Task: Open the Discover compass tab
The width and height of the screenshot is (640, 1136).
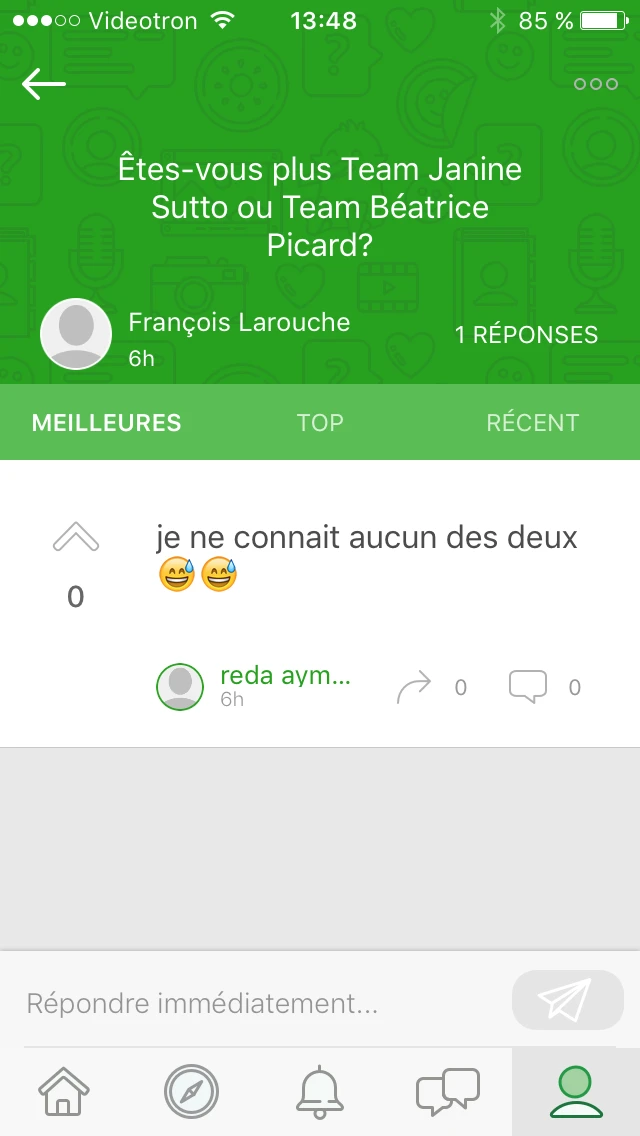Action: click(x=191, y=1091)
